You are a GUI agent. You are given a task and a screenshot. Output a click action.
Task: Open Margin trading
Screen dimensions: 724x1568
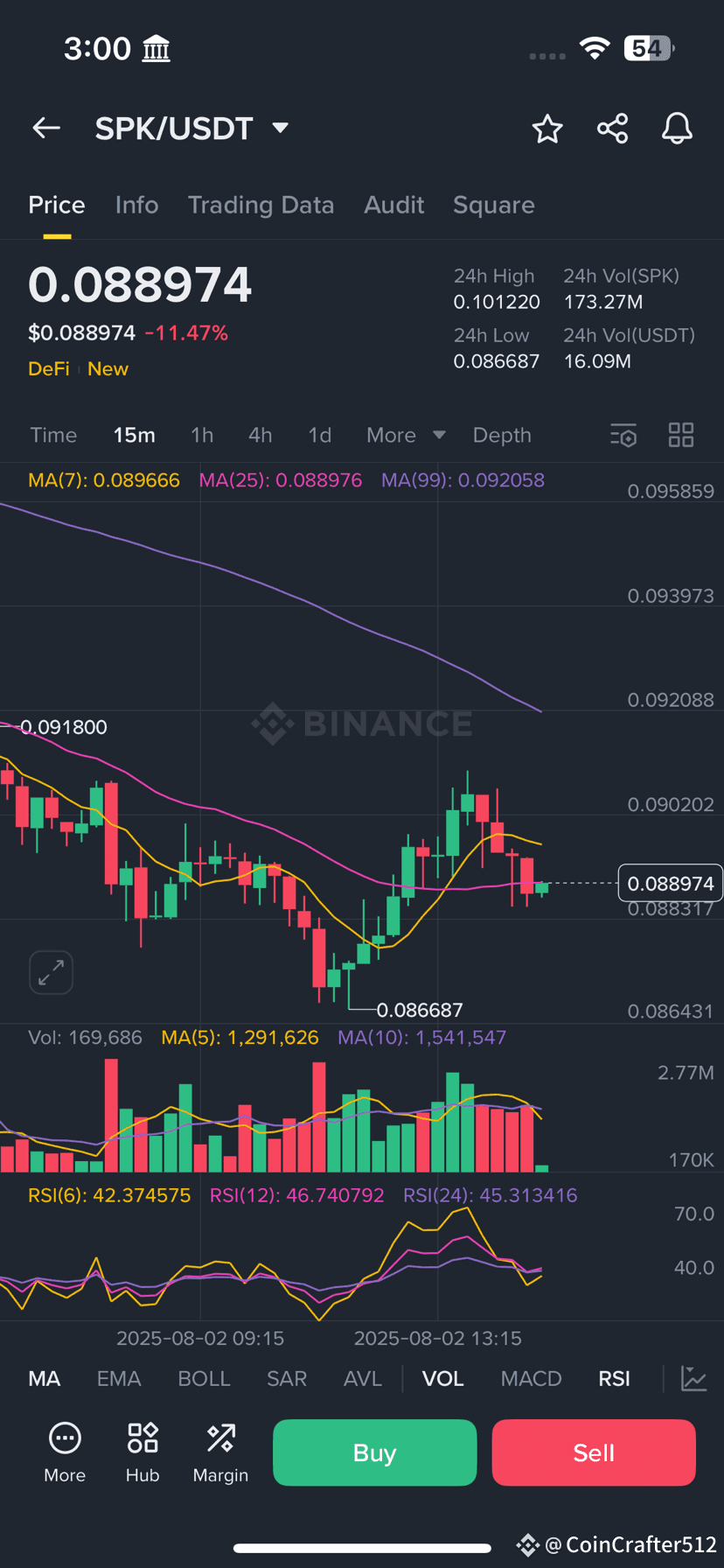pyautogui.click(x=220, y=1453)
